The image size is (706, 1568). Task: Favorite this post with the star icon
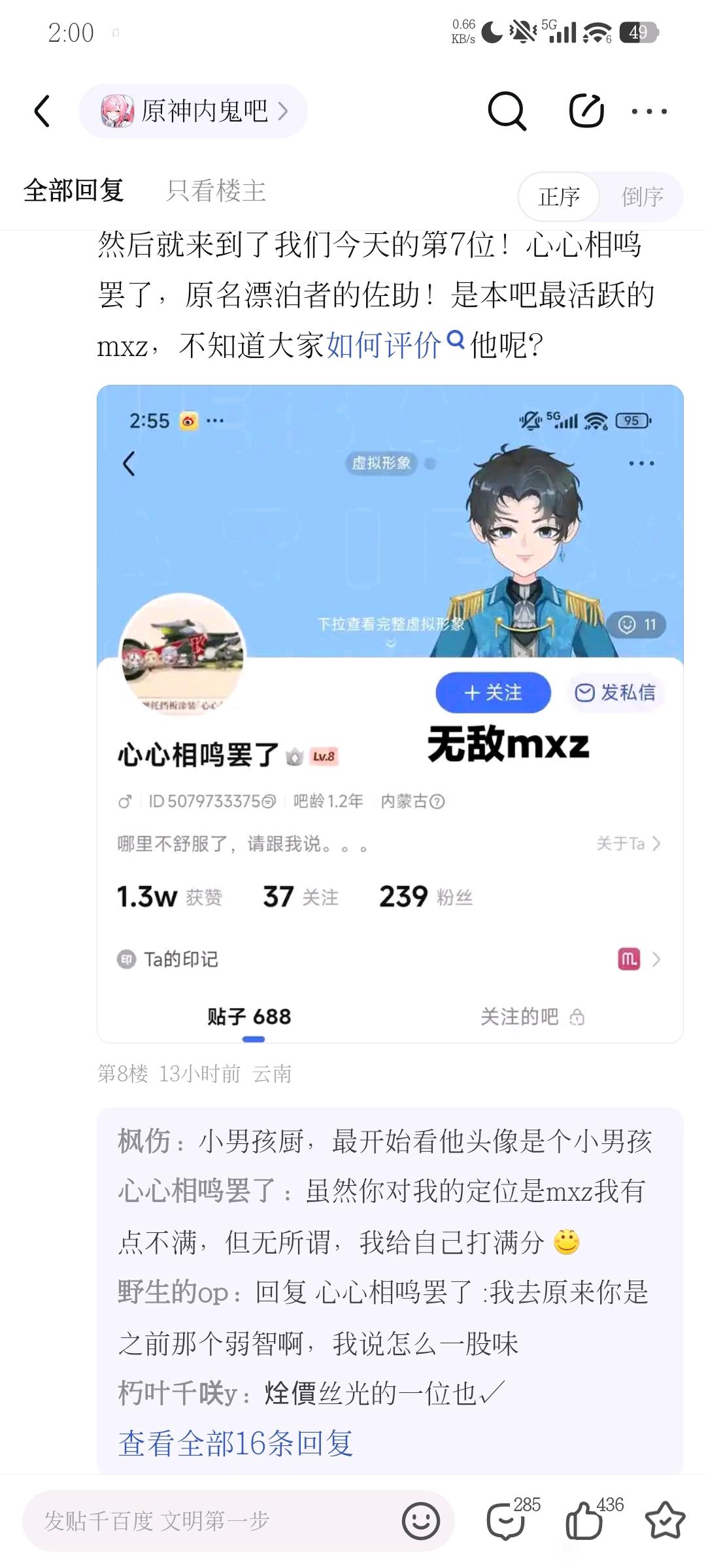(x=665, y=1520)
